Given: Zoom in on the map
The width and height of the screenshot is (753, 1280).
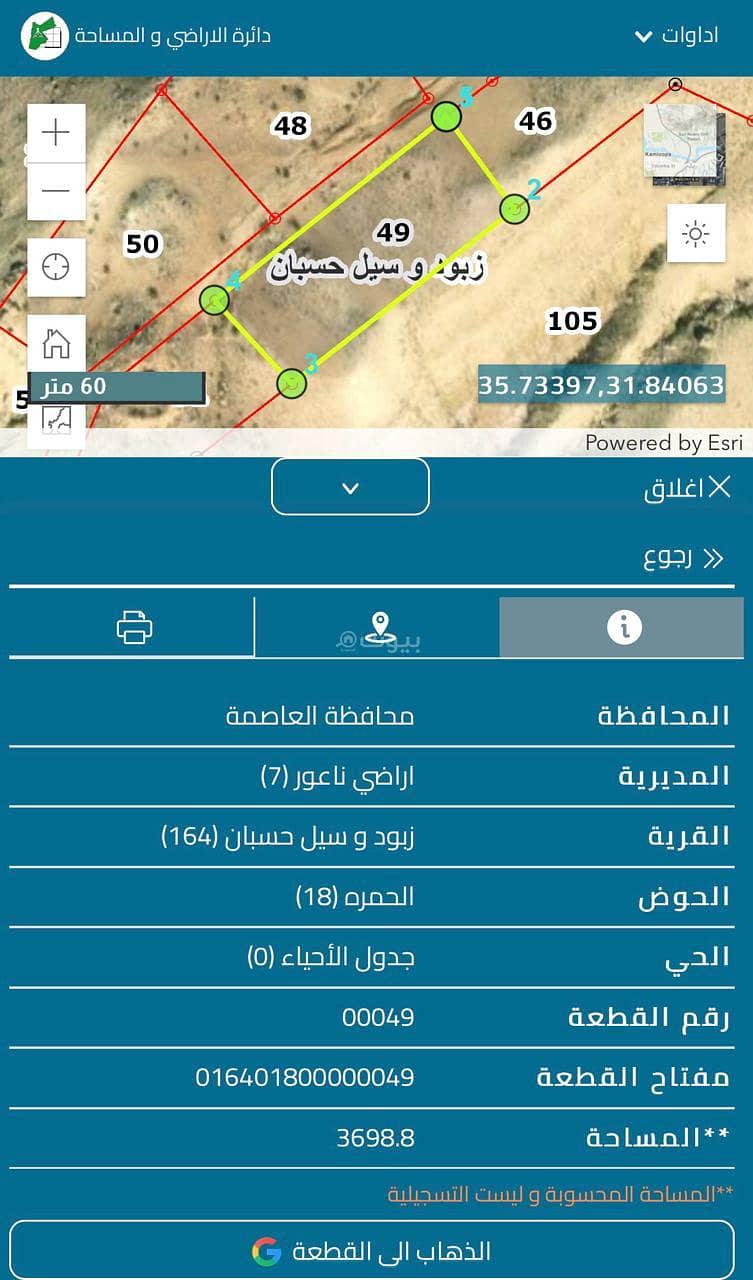Looking at the screenshot, I should (56, 132).
